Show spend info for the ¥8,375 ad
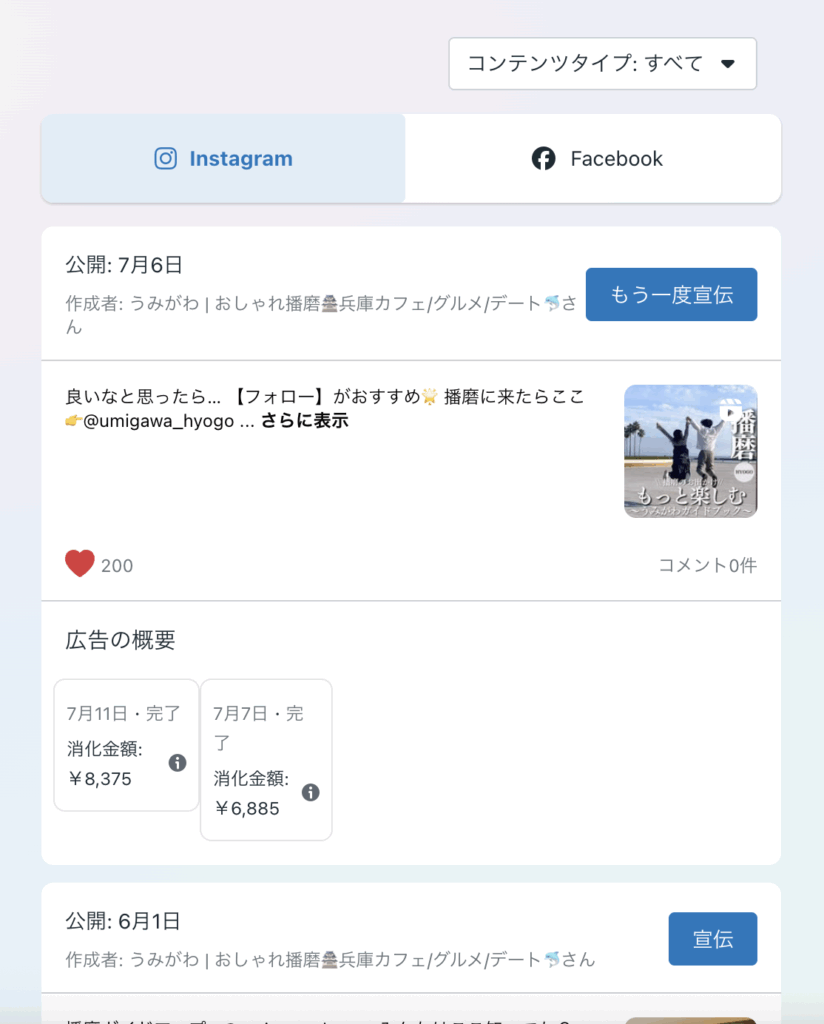This screenshot has height=1024, width=824. [178, 763]
